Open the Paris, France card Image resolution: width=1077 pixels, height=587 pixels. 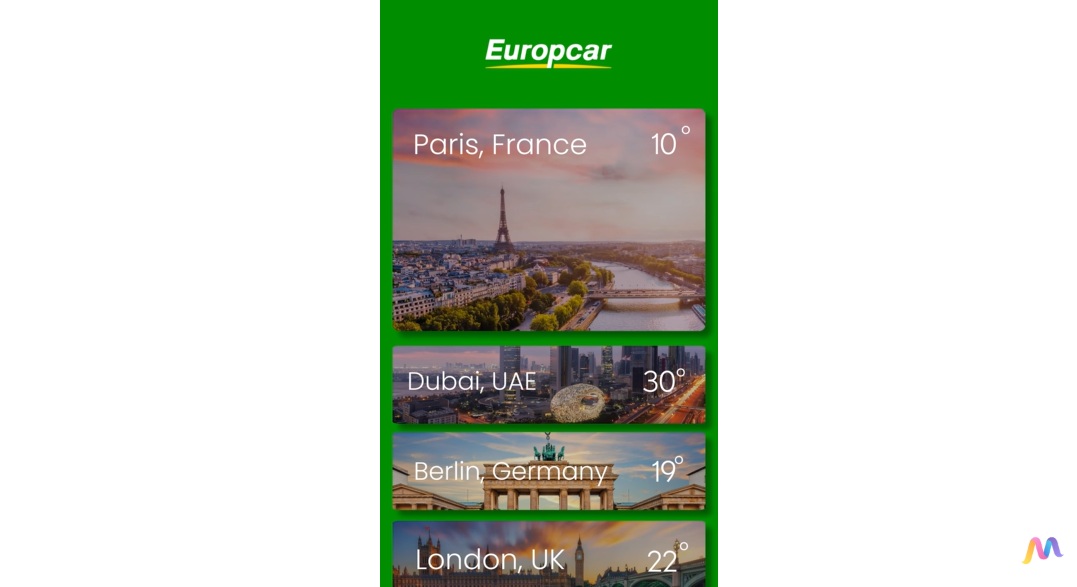tap(548, 220)
